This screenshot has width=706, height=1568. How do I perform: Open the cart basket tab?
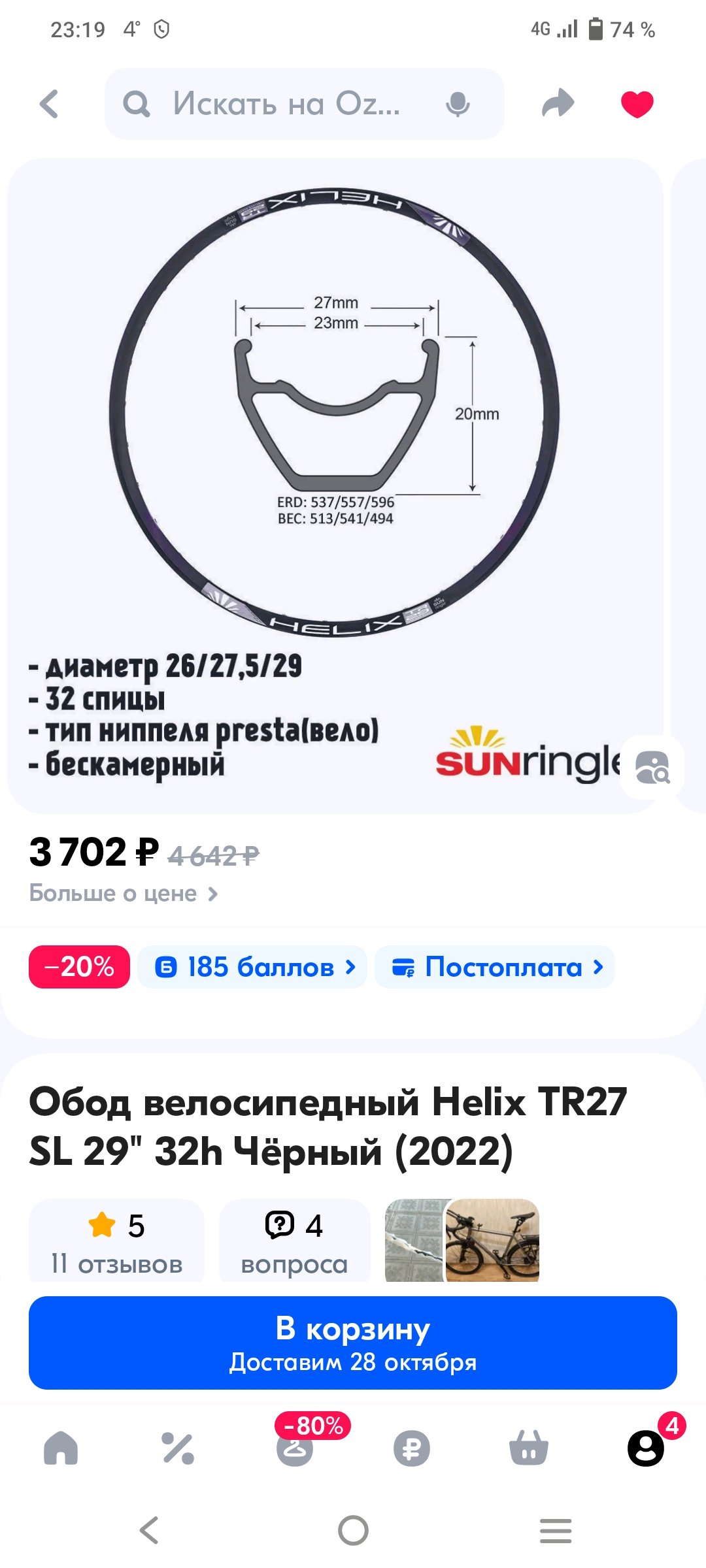click(x=528, y=1448)
